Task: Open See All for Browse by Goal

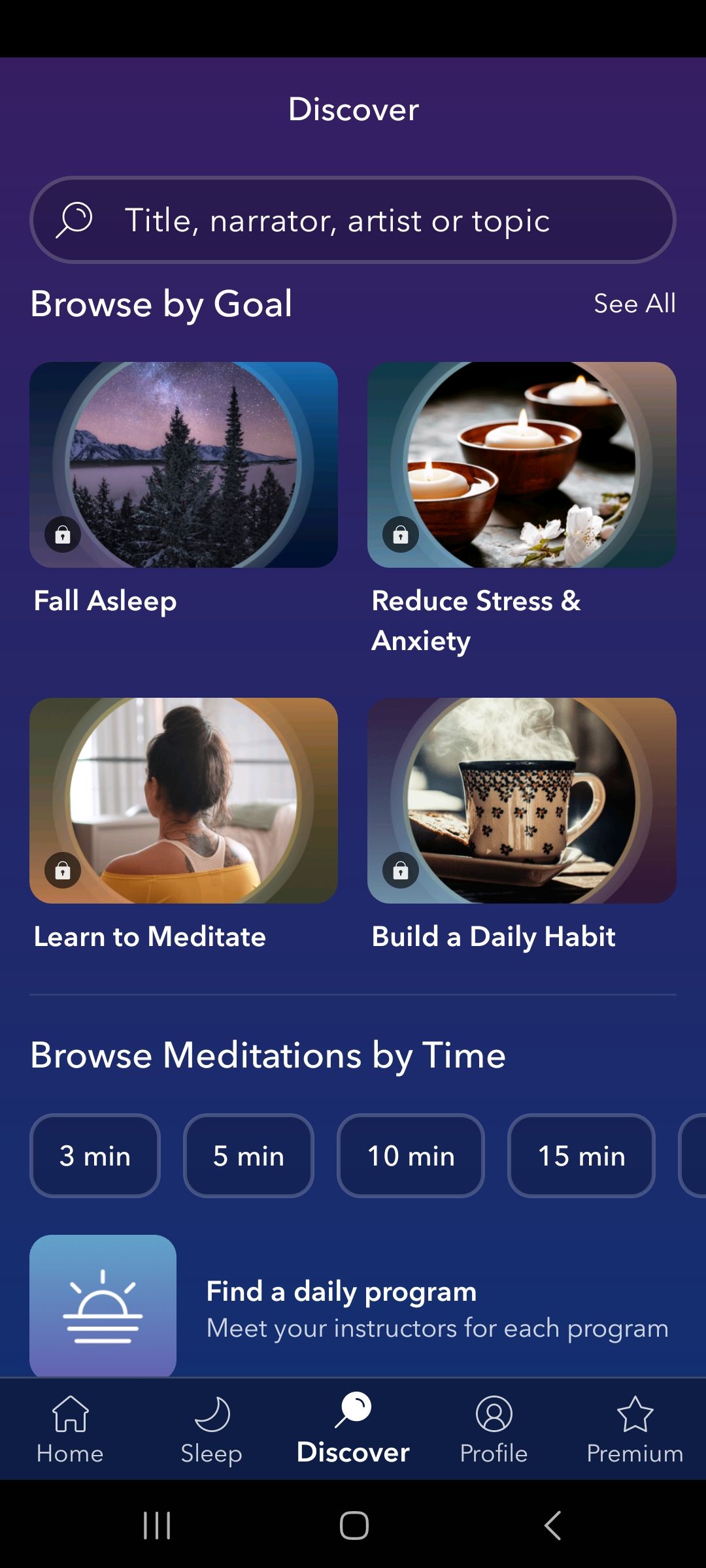Action: pos(635,302)
